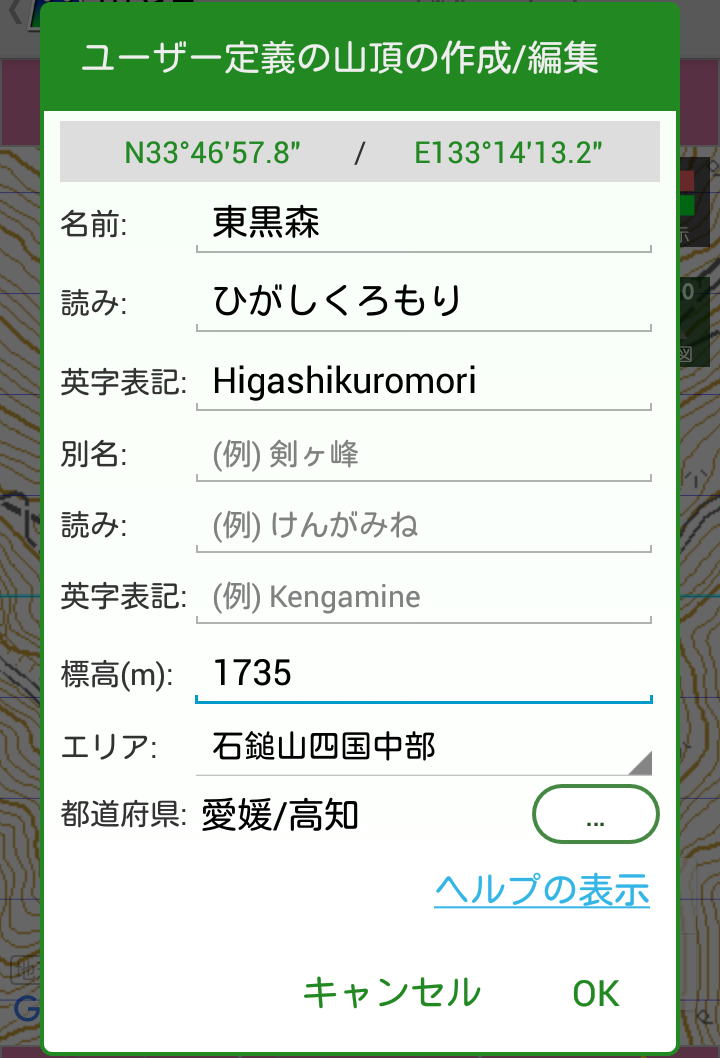Confirm the summit with OK
The width and height of the screenshot is (720, 1058).
point(596,993)
